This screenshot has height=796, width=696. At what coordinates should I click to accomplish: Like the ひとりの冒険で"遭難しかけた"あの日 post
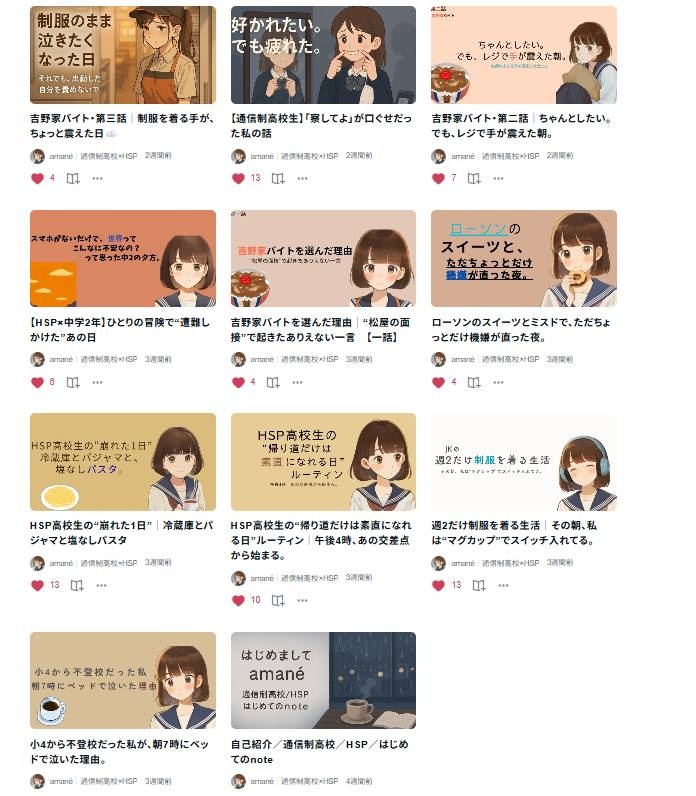pos(38,382)
